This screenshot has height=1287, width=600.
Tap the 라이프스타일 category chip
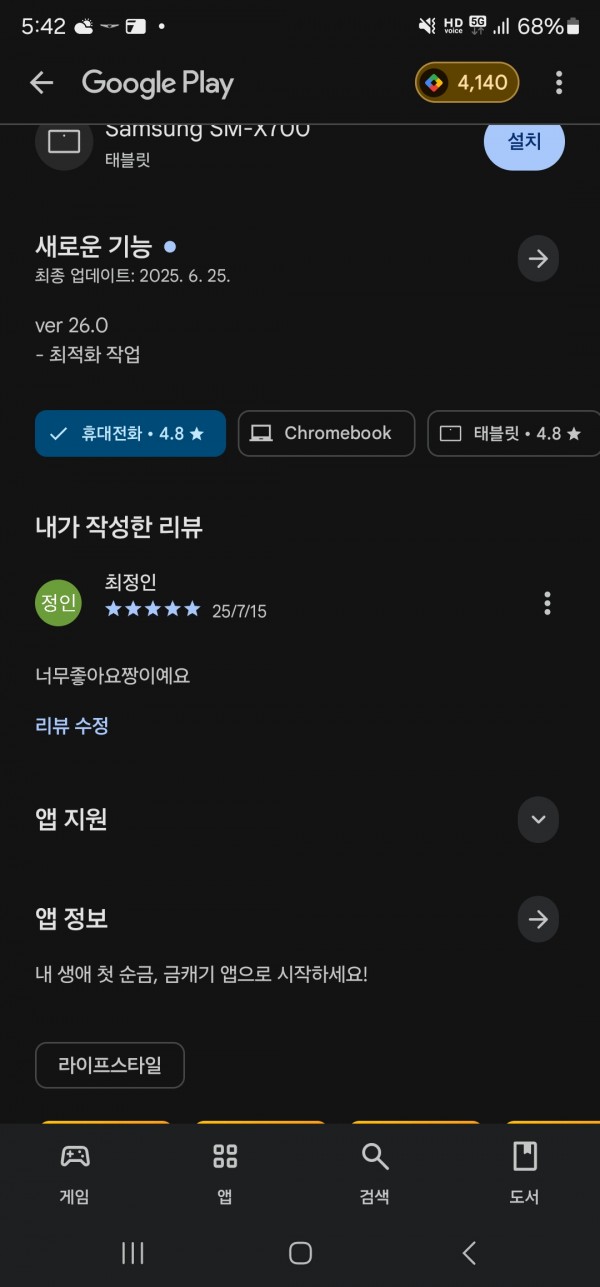pos(110,1065)
